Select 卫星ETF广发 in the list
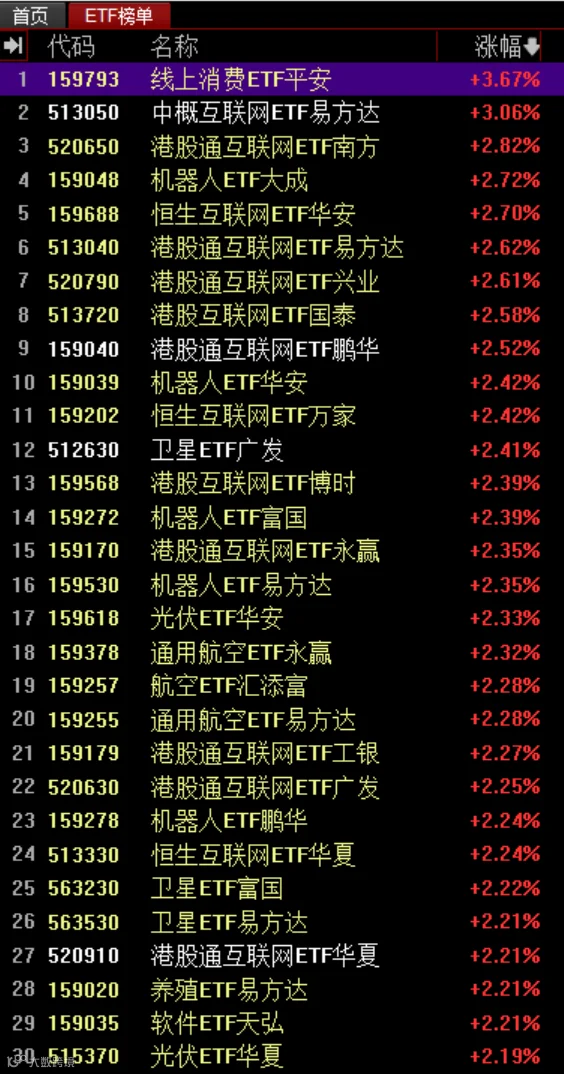The height and width of the screenshot is (1074, 564). pyautogui.click(x=282, y=450)
